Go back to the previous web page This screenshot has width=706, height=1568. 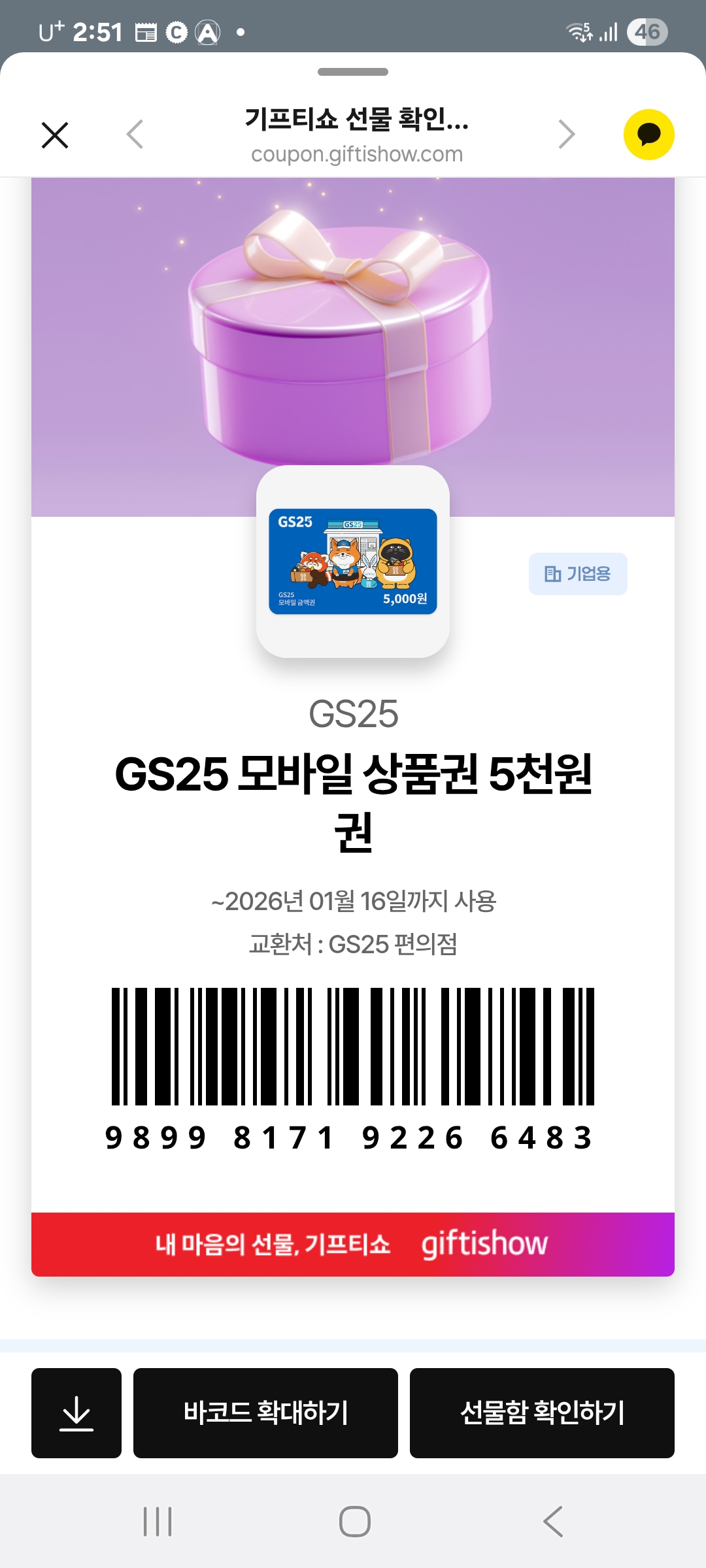(x=135, y=135)
